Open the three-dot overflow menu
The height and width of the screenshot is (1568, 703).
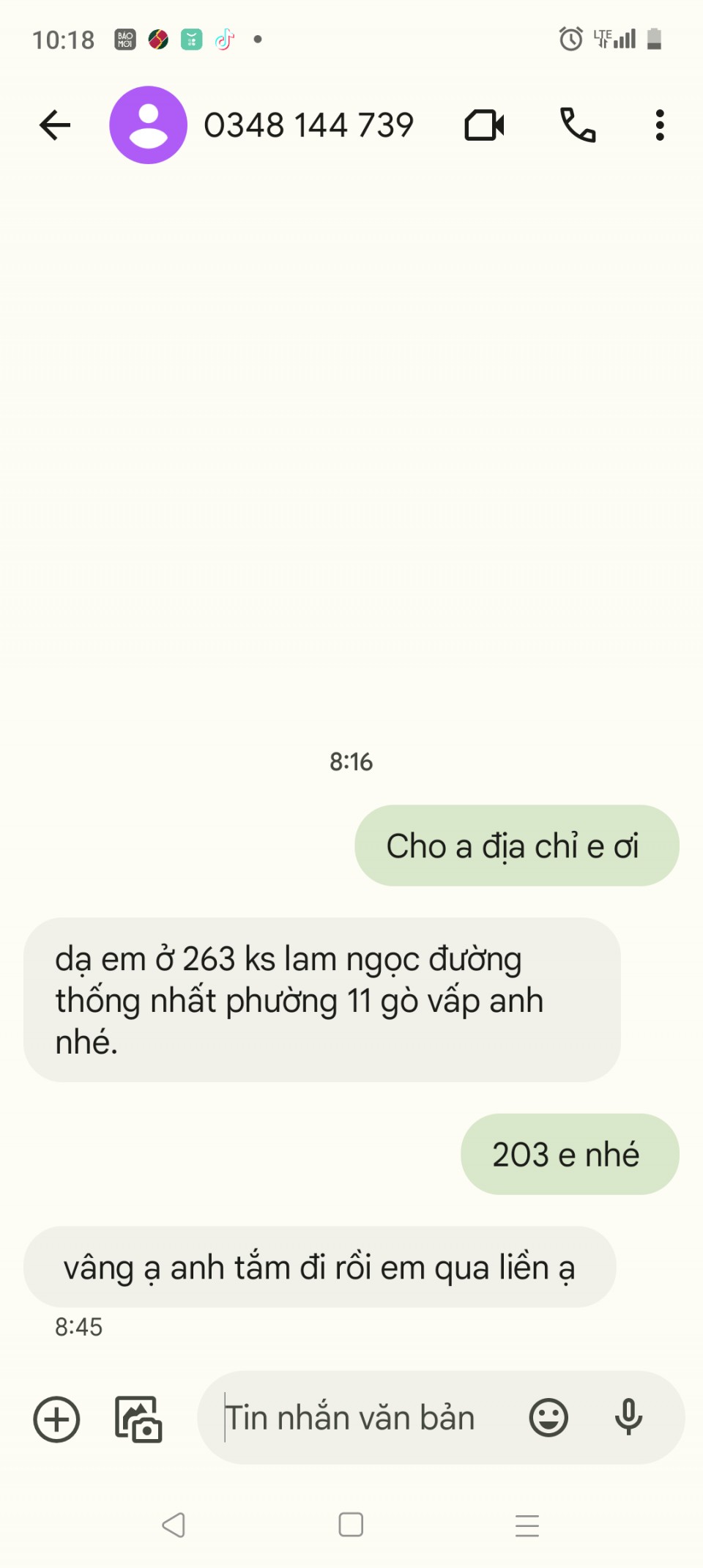[x=660, y=125]
